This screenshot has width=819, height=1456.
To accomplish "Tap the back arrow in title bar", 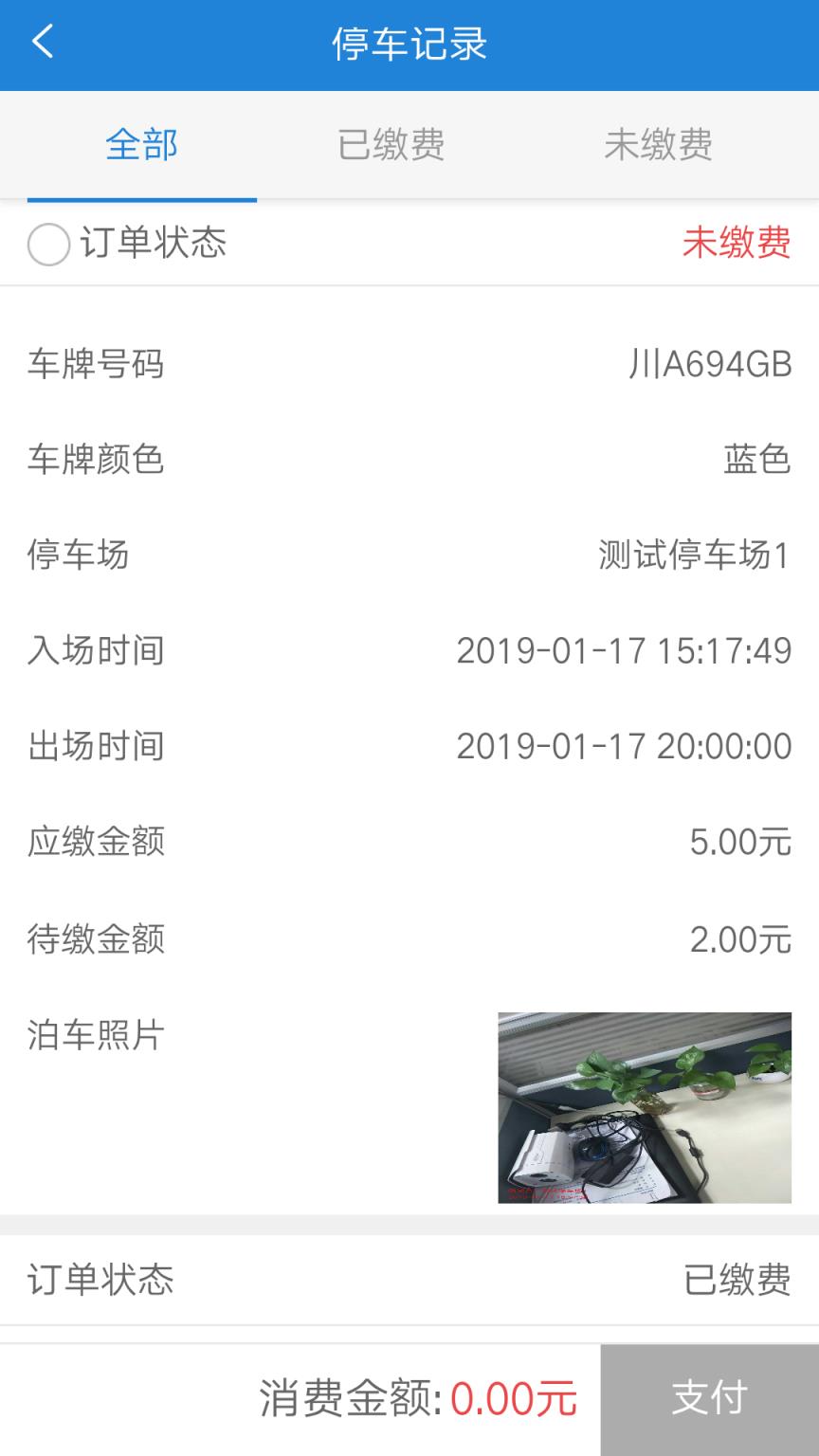I will pyautogui.click(x=42, y=44).
